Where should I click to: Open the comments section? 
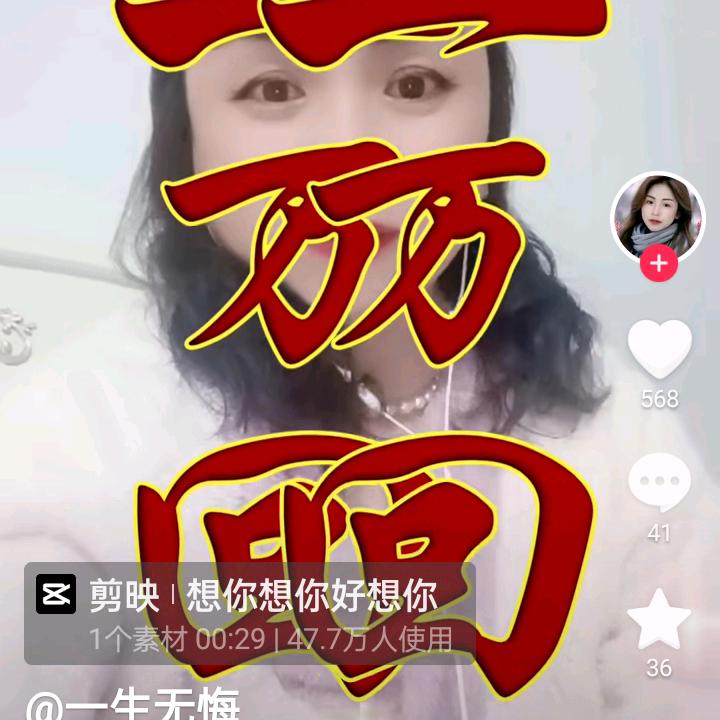[659, 484]
